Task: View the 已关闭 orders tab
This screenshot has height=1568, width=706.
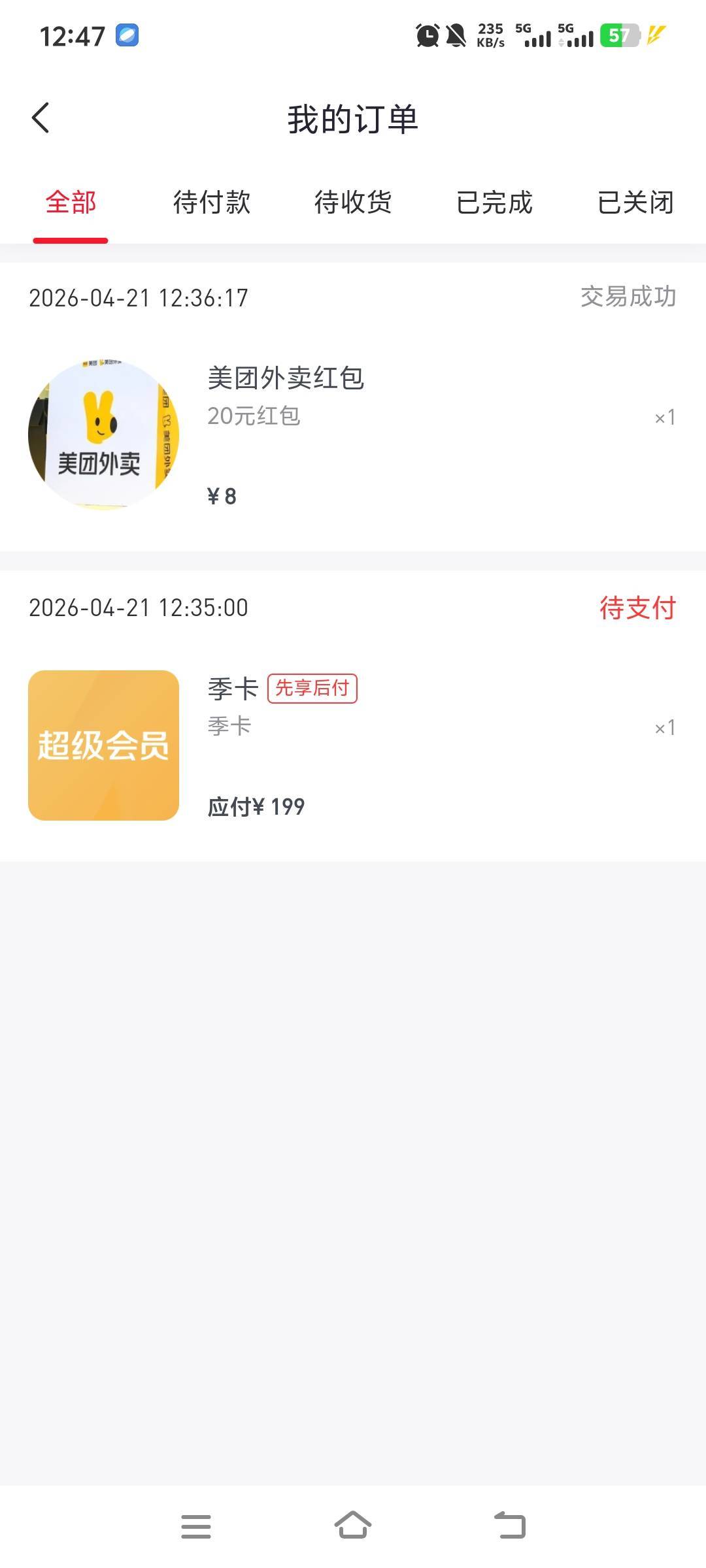Action: pos(635,203)
